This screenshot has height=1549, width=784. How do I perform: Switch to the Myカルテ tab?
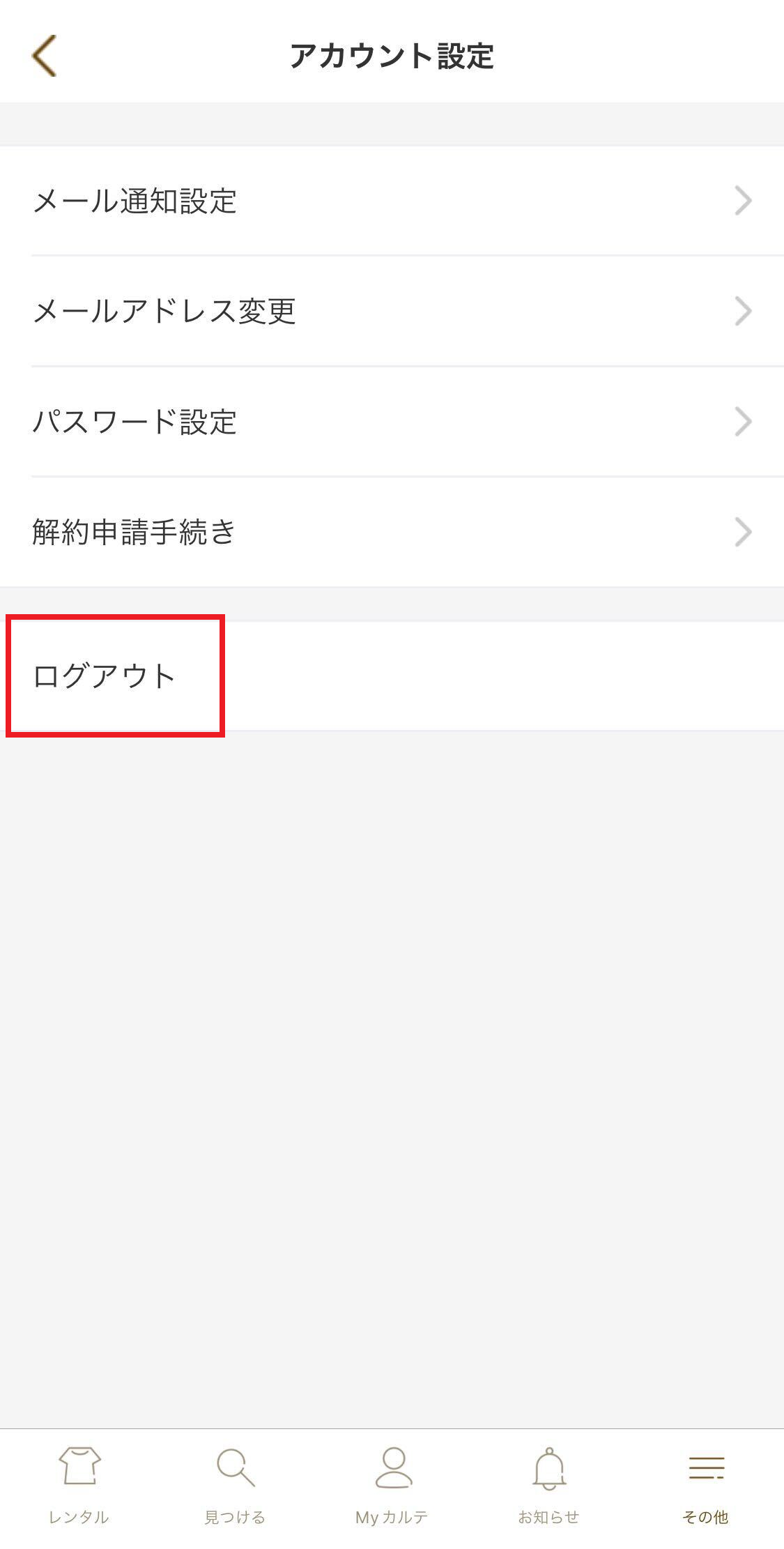[392, 1485]
